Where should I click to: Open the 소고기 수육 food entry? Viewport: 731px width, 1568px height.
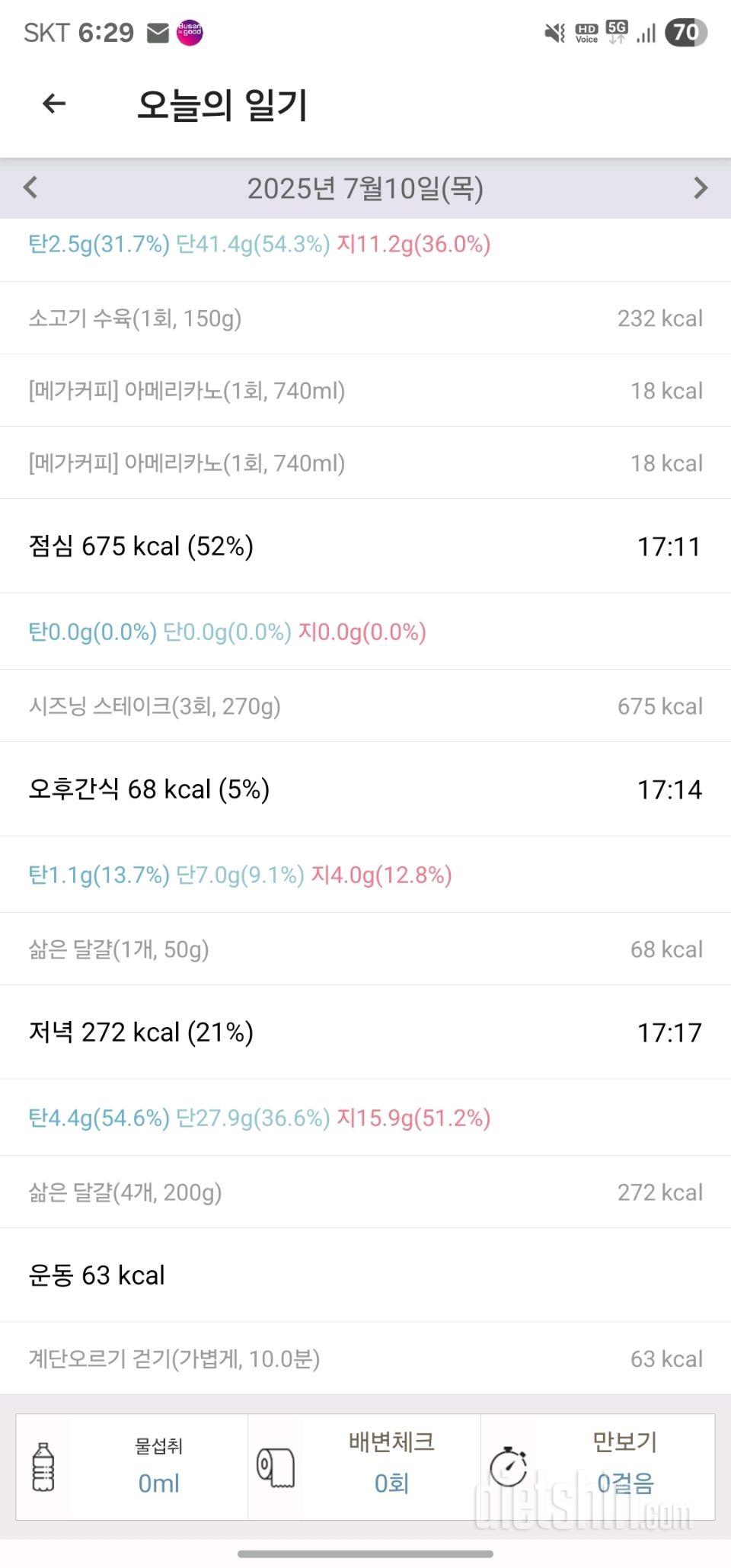pos(365,318)
